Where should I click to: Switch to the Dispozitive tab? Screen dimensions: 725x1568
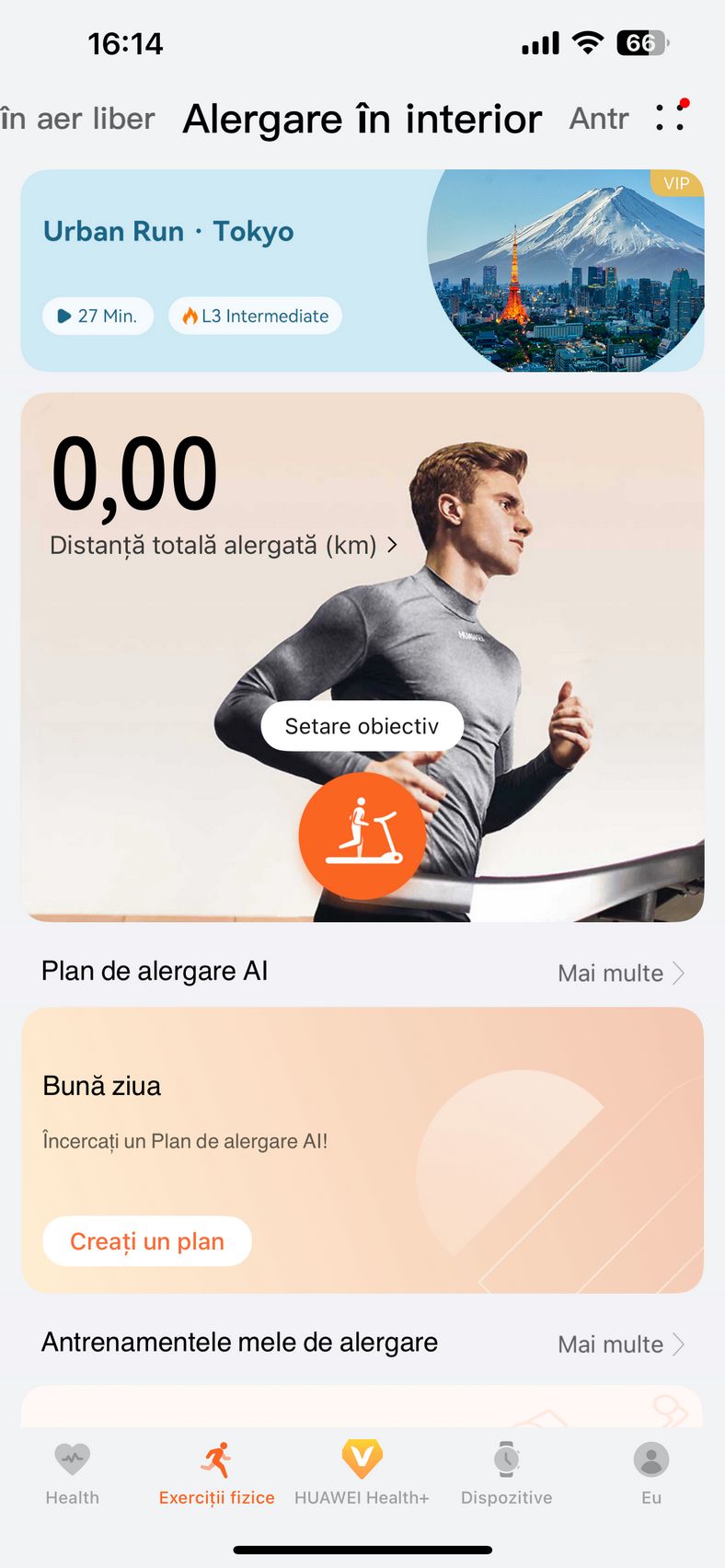click(x=507, y=1474)
